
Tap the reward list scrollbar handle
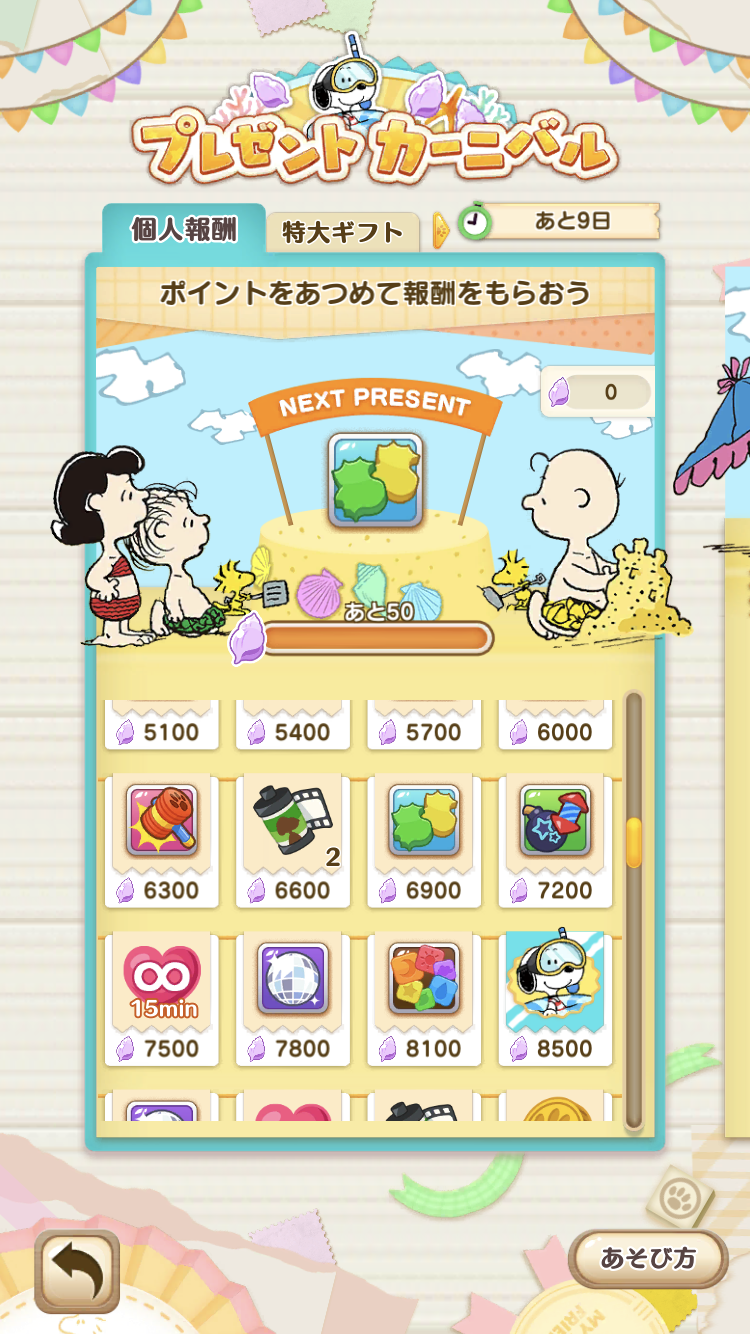click(x=633, y=842)
